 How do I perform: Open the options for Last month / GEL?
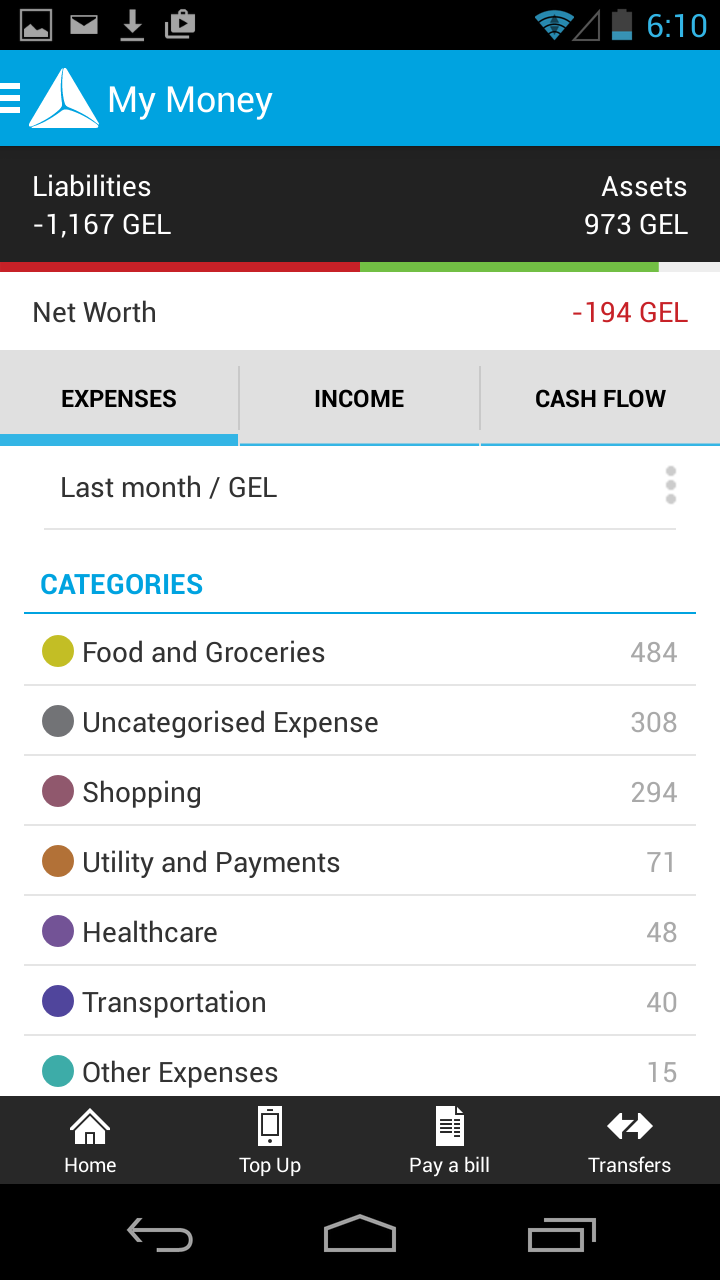(670, 486)
